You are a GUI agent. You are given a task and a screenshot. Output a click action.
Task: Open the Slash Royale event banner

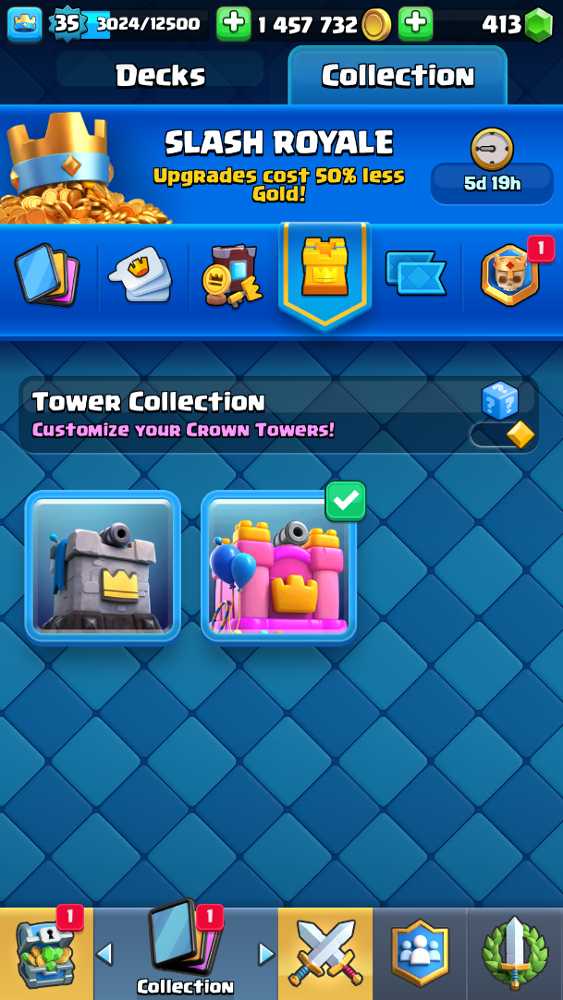tap(281, 166)
